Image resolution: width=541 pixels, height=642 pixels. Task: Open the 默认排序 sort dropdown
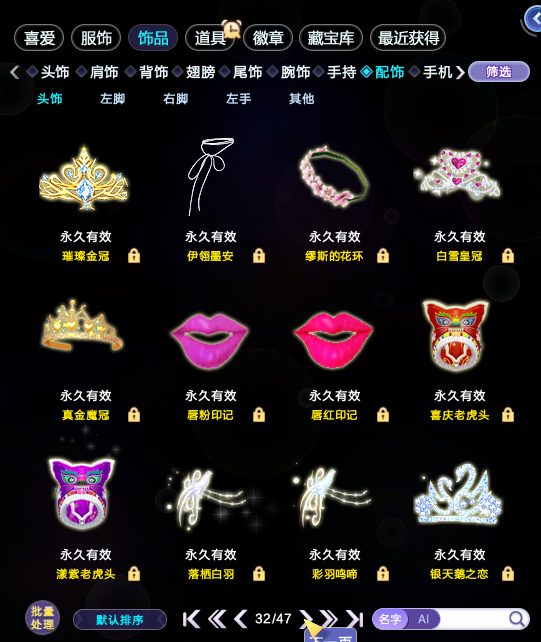[120, 619]
